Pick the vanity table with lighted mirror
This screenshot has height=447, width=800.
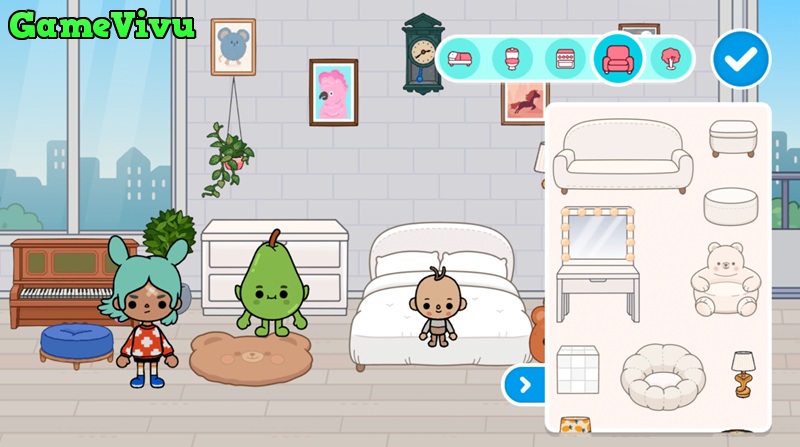tap(598, 263)
